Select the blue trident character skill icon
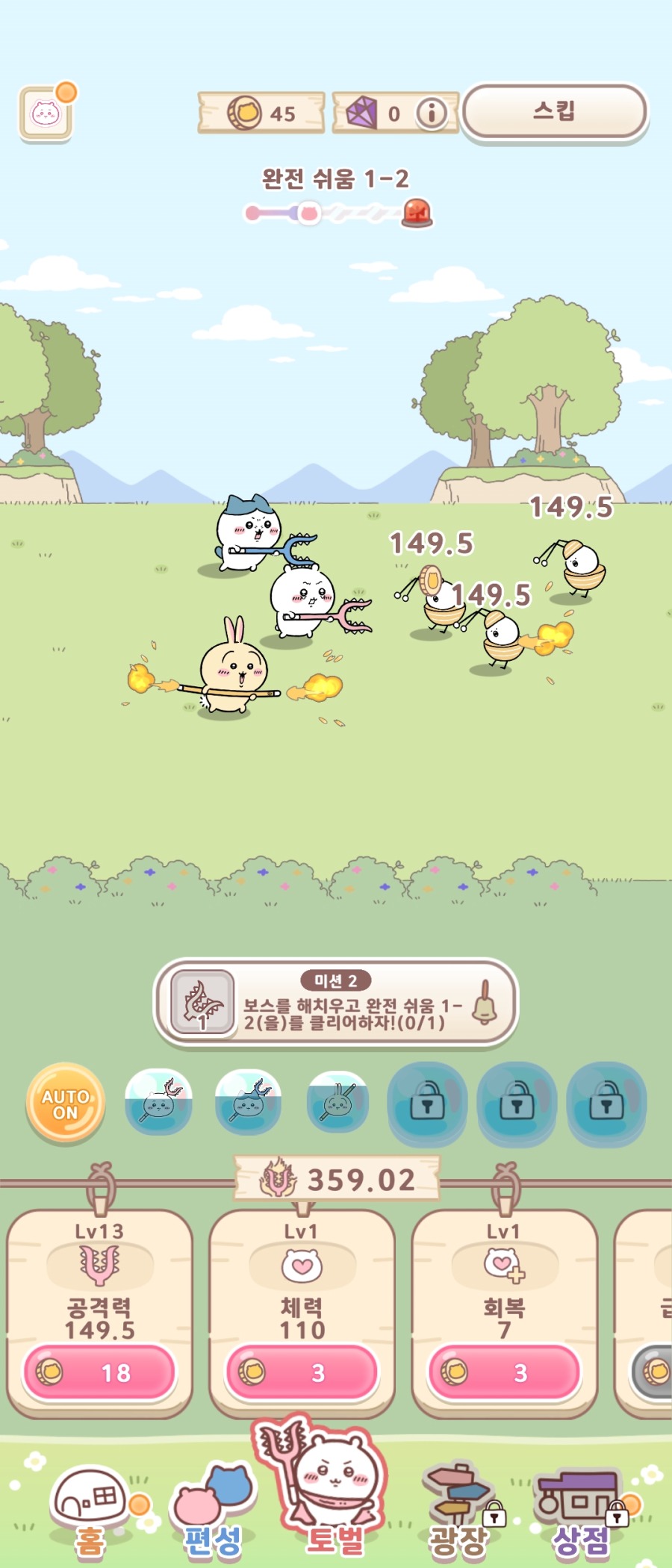The image size is (672, 1568). coord(247,1104)
